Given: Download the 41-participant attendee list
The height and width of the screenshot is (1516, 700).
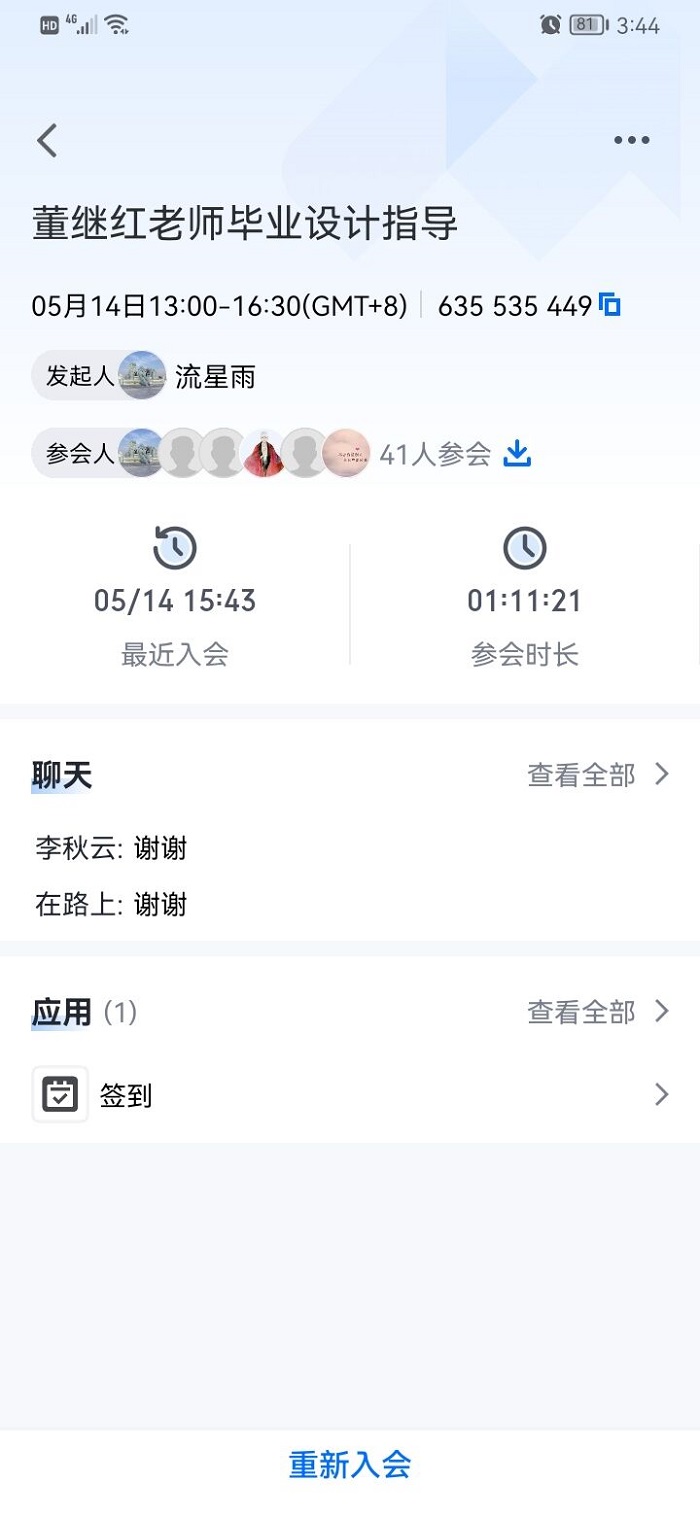Looking at the screenshot, I should (516, 454).
